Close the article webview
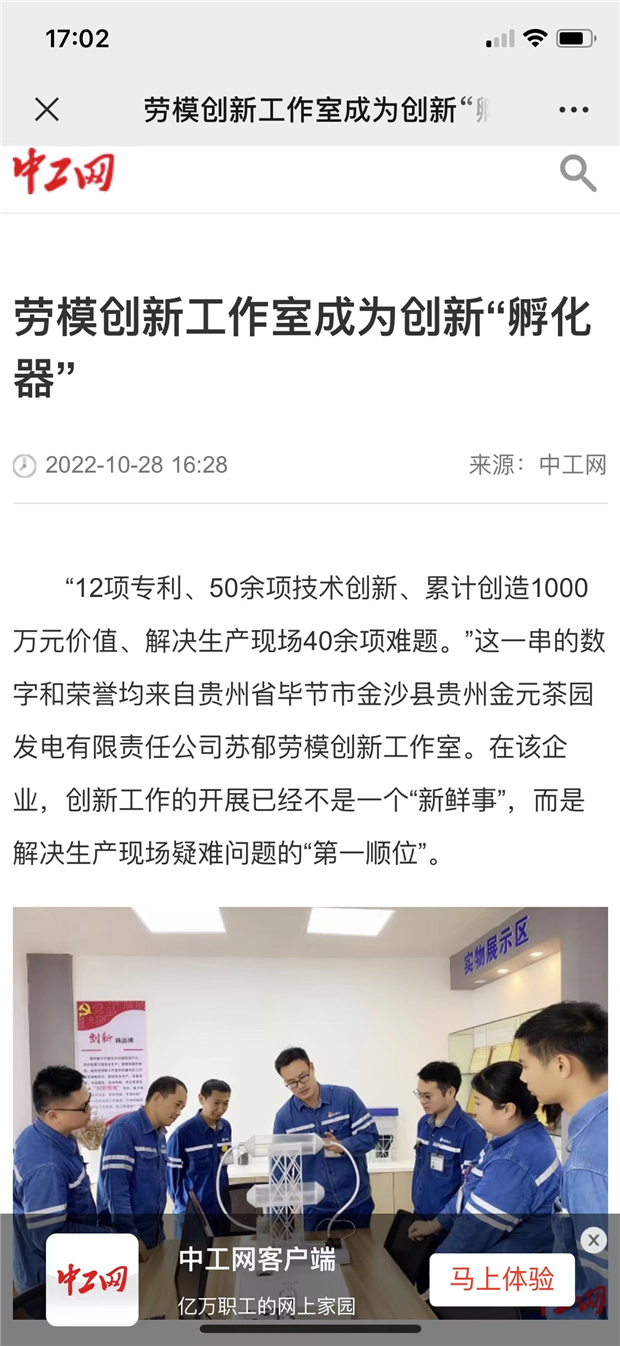This screenshot has height=1346, width=620. tap(47, 110)
